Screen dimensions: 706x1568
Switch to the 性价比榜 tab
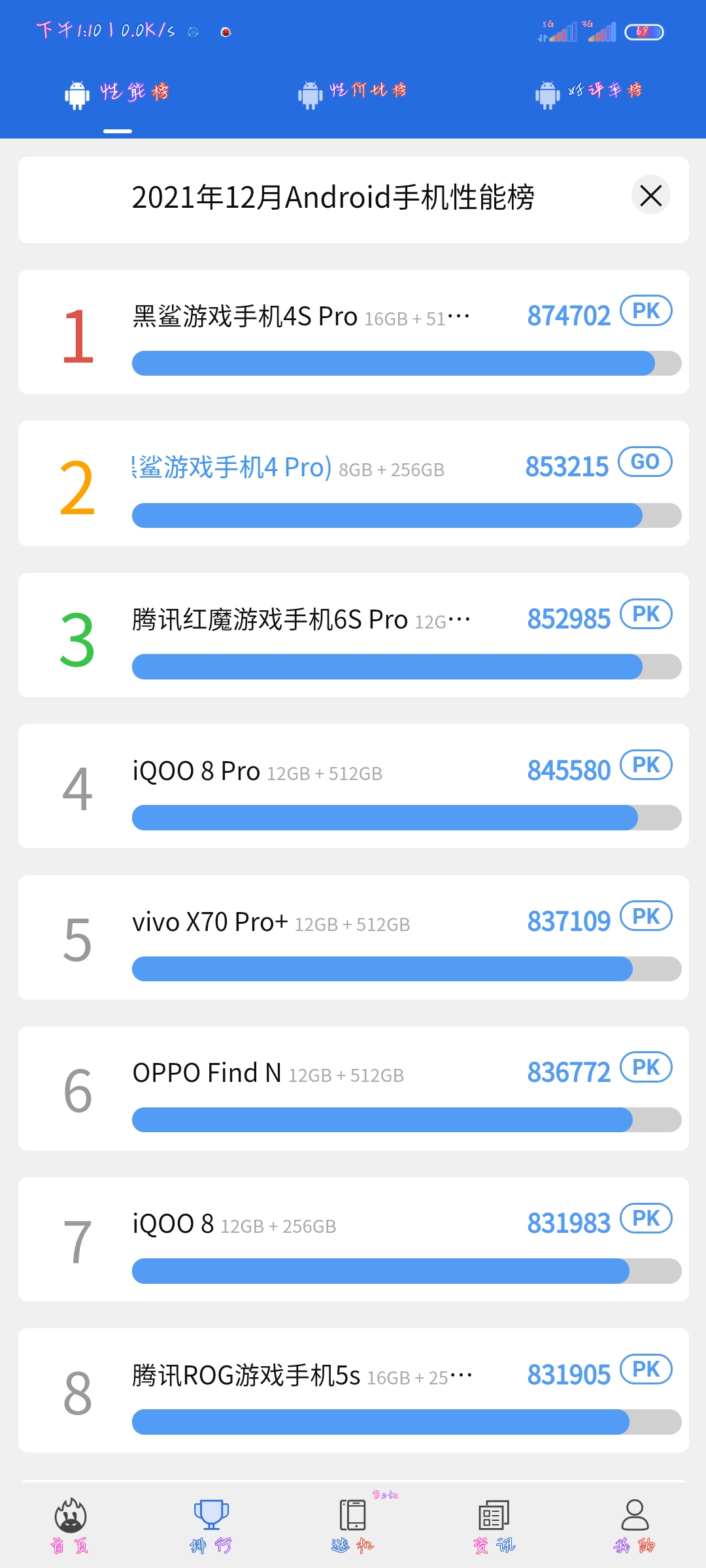(x=352, y=93)
